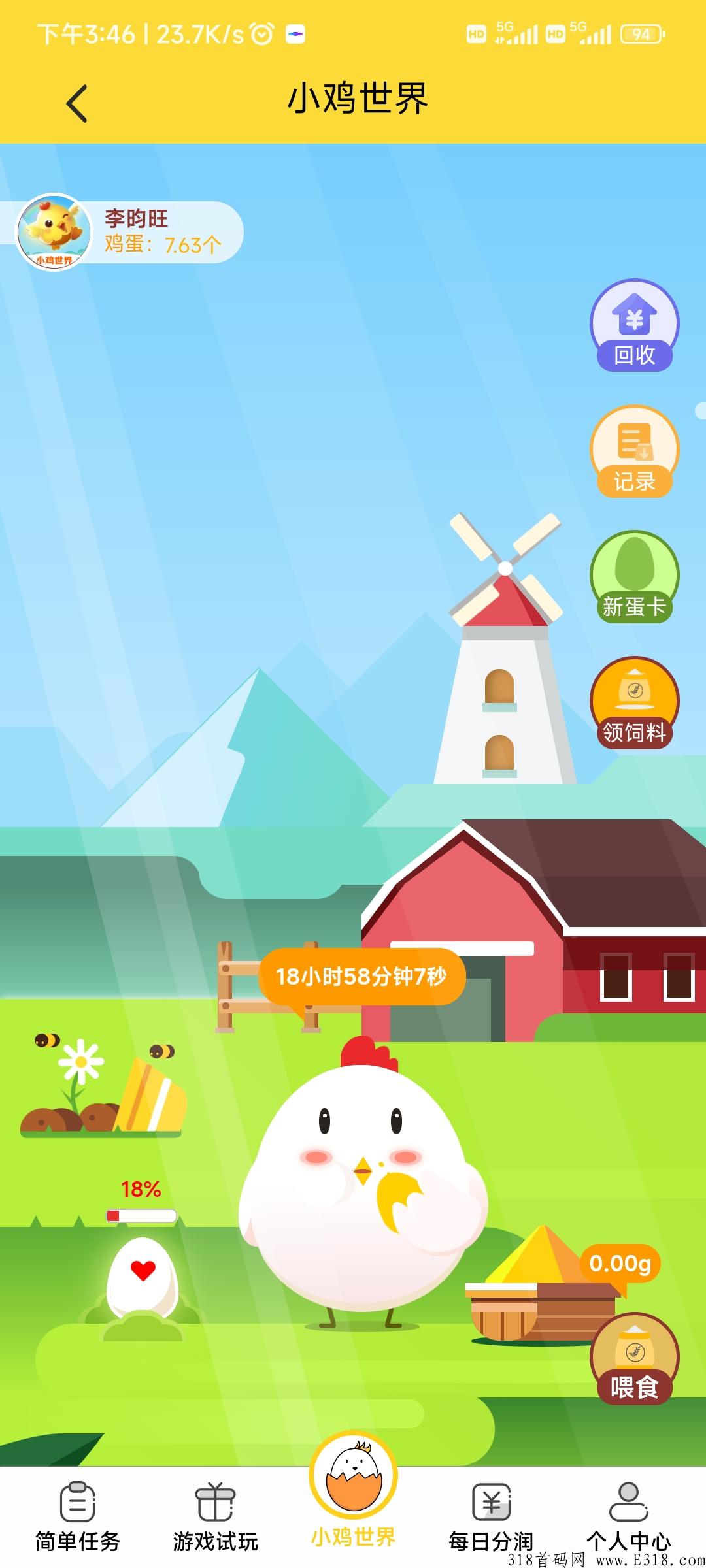
Task: Open 李昀旺 profile avatar
Action: [x=54, y=232]
